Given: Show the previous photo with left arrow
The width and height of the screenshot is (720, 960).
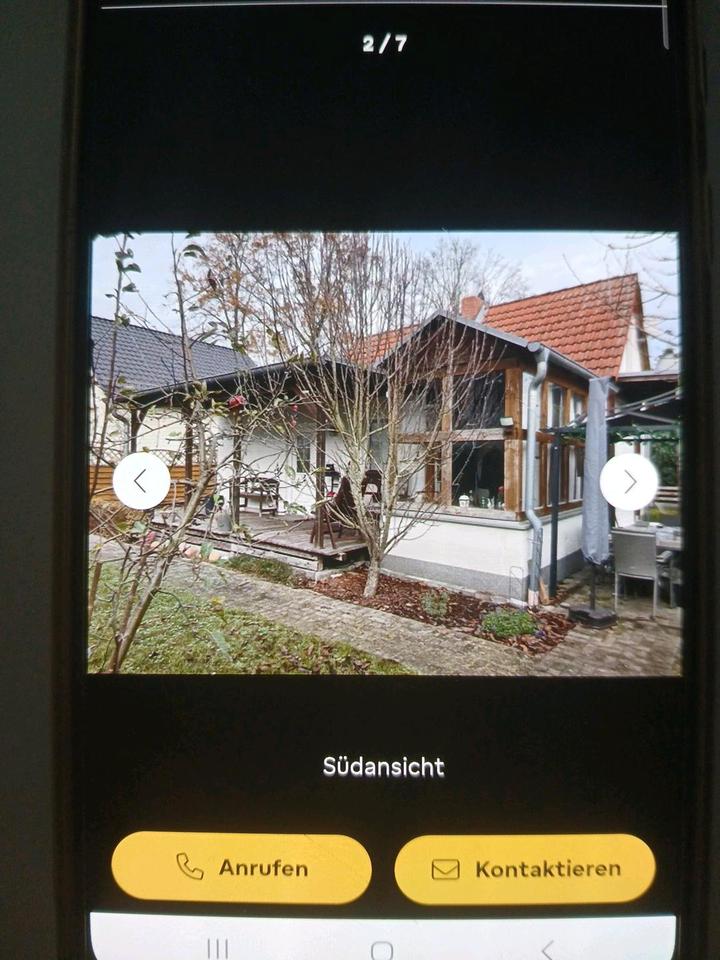Looking at the screenshot, I should (x=141, y=481).
